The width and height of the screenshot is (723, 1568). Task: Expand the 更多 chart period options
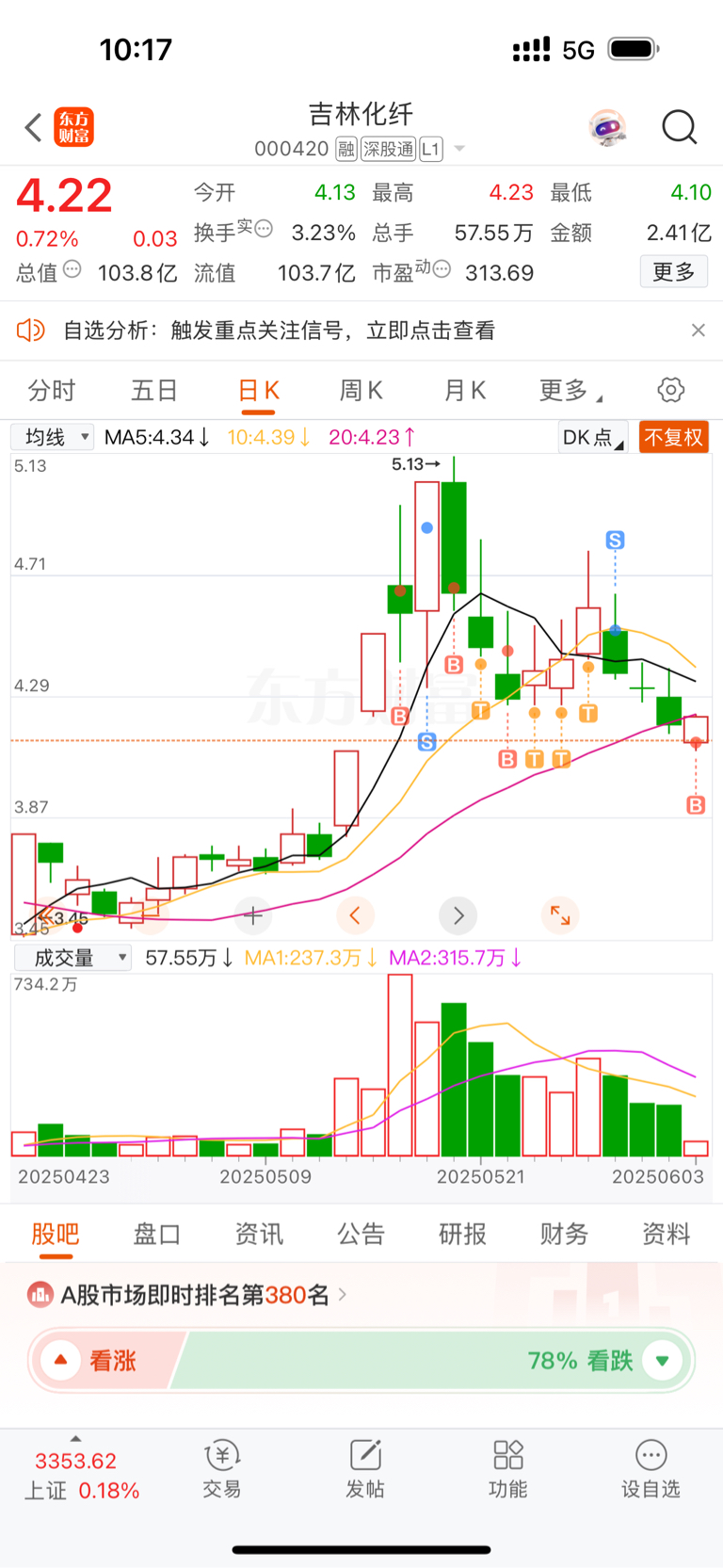[570, 390]
